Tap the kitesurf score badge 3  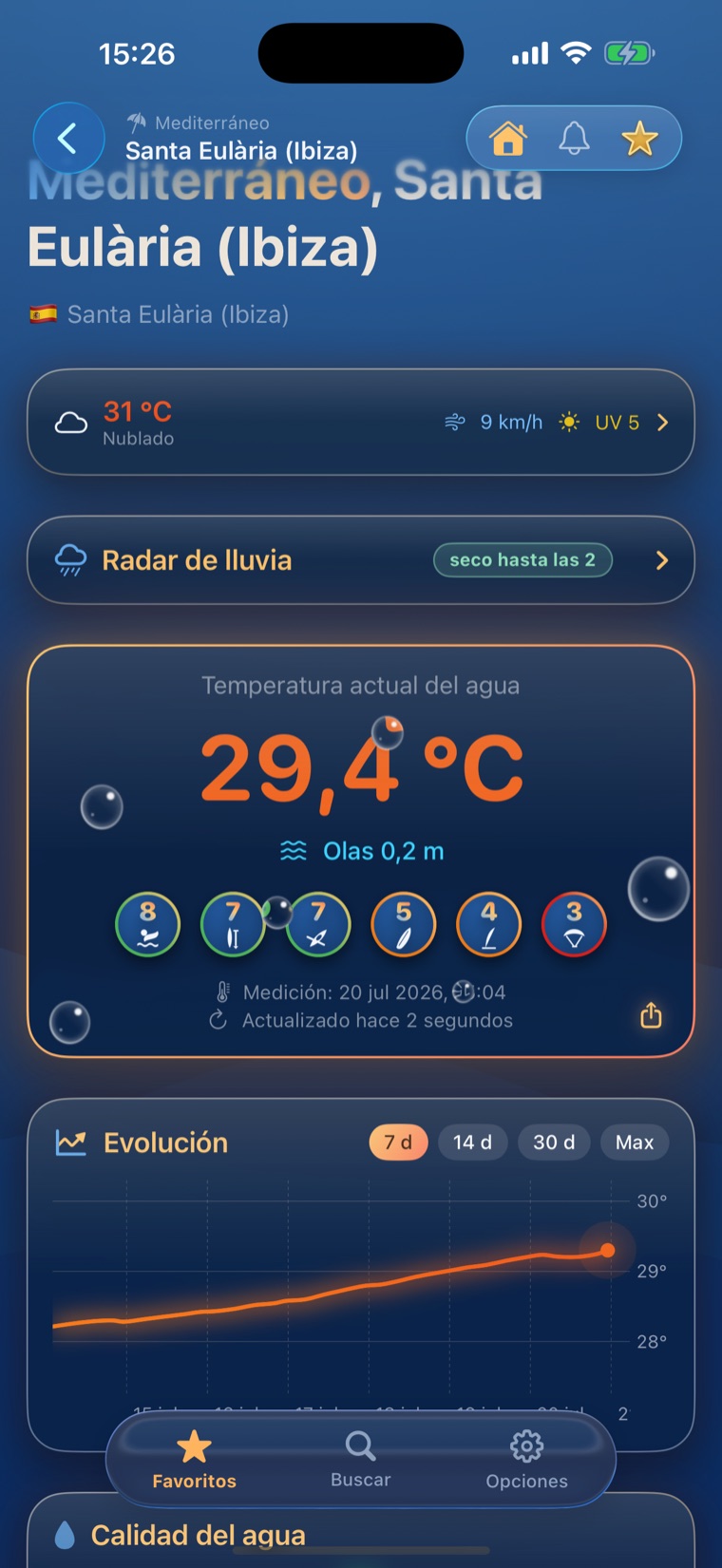[x=574, y=924]
